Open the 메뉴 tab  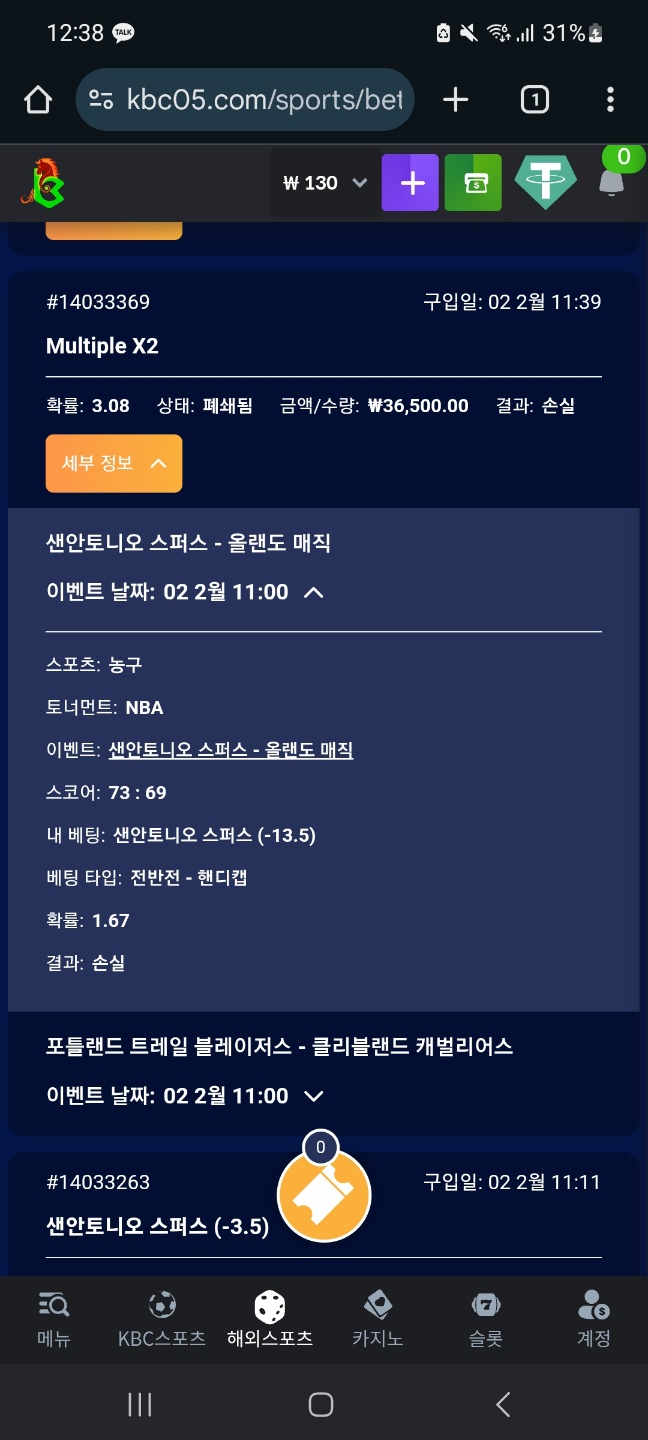click(x=54, y=1318)
